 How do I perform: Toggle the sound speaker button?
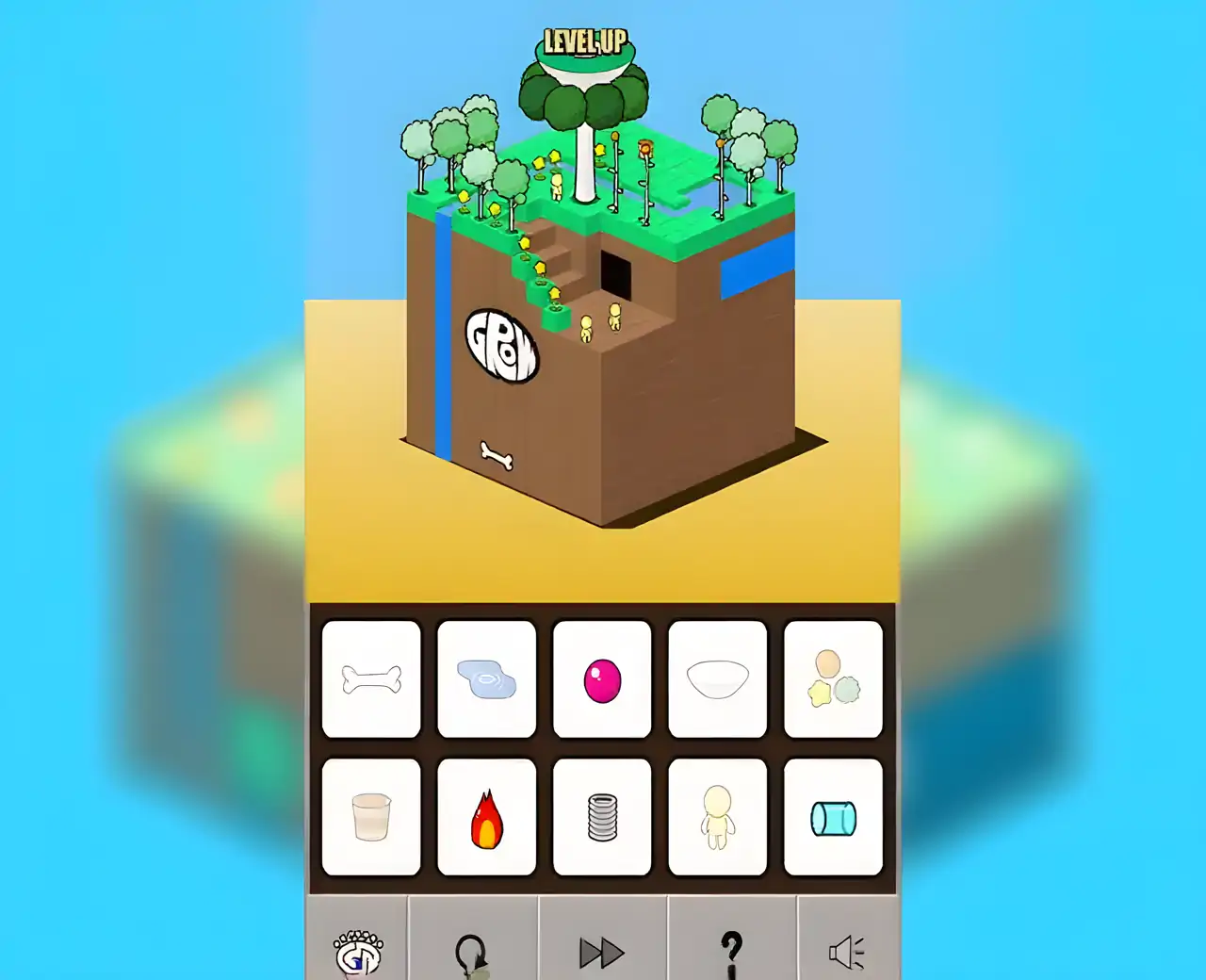point(847,950)
